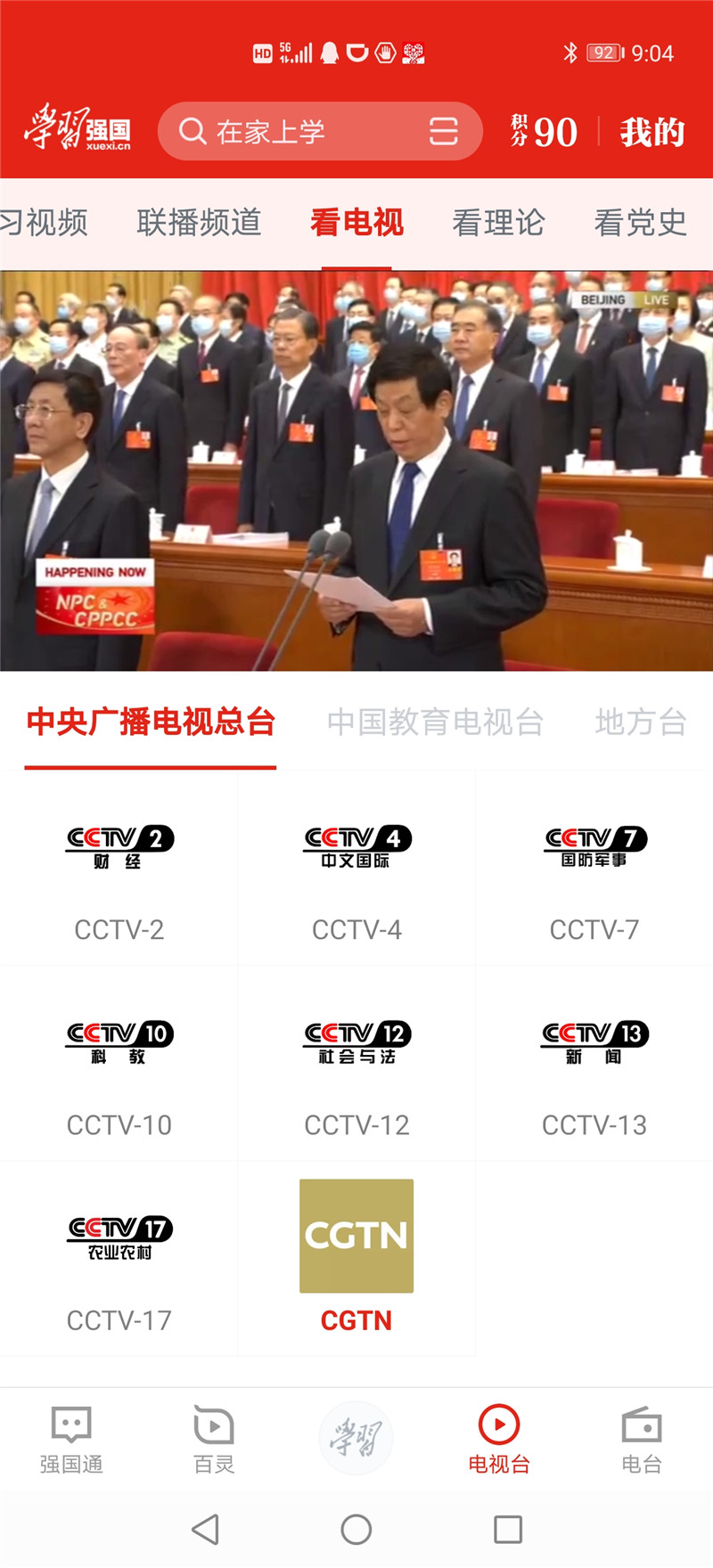This screenshot has height=1568, width=713.
Task: Open 我的 profile page
Action: (652, 132)
